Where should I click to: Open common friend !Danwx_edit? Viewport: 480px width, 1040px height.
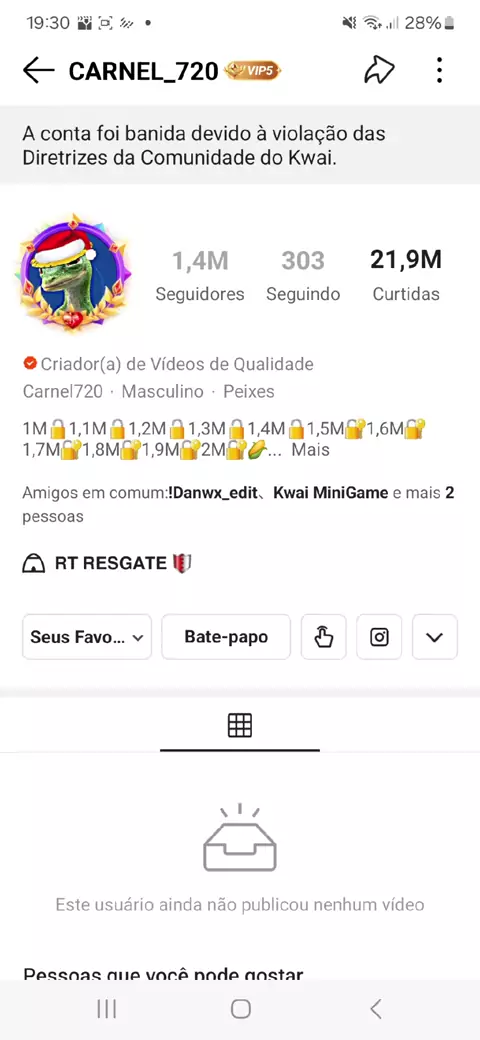coord(217,493)
